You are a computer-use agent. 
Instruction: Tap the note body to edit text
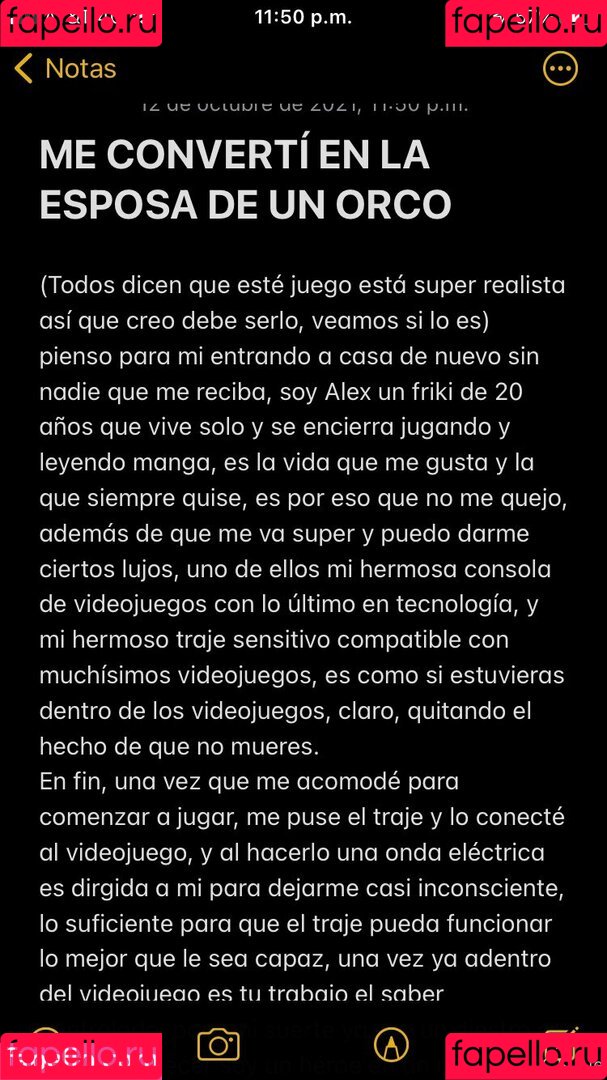[x=300, y=600]
